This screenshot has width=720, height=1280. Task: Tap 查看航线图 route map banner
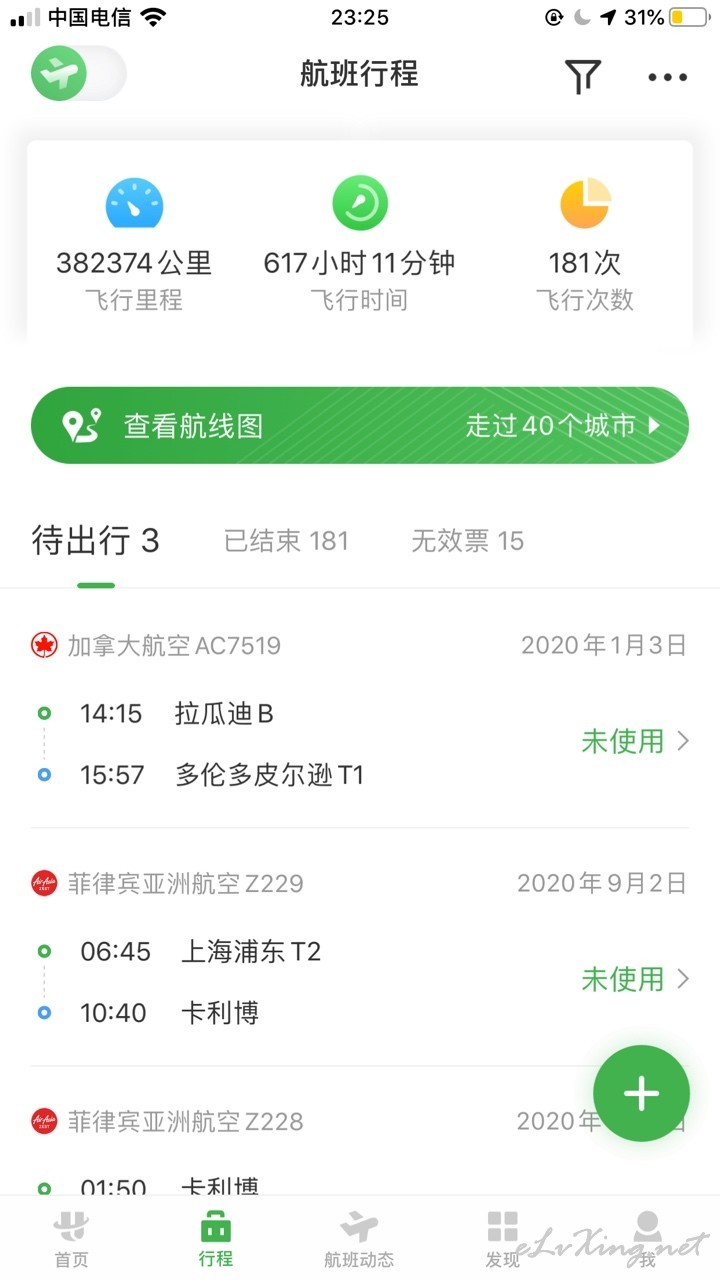[x=360, y=425]
